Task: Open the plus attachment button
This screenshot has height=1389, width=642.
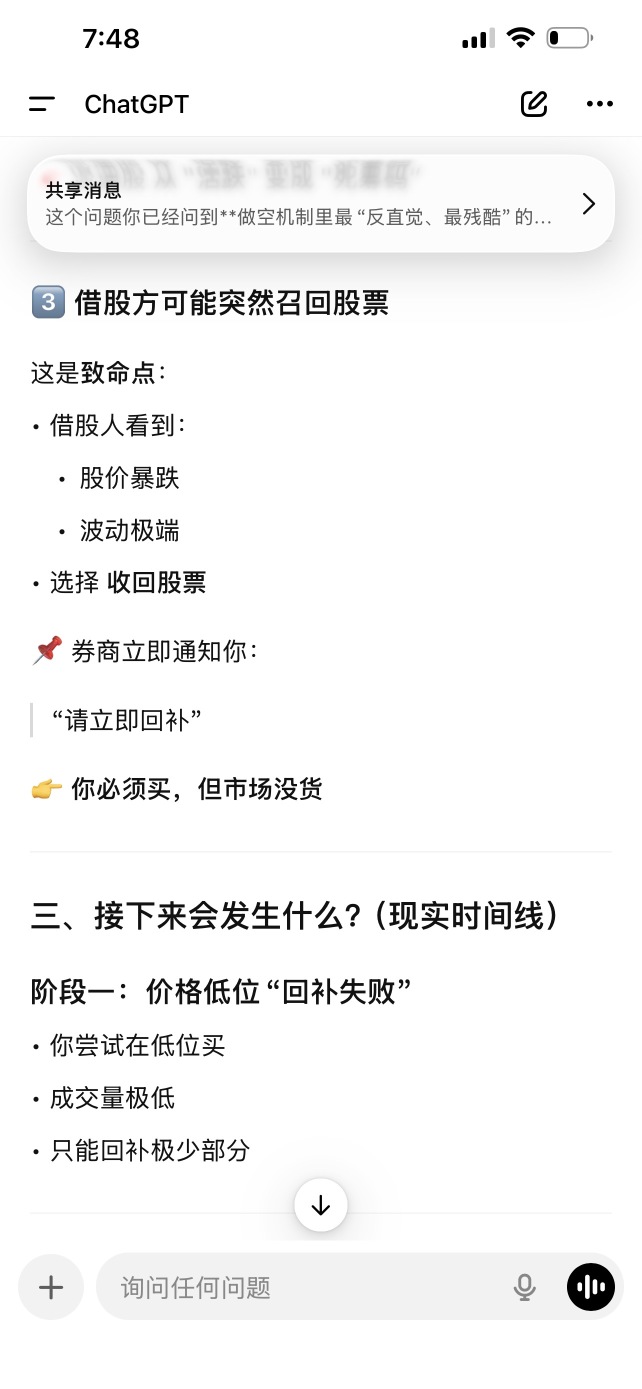Action: pos(51,1287)
